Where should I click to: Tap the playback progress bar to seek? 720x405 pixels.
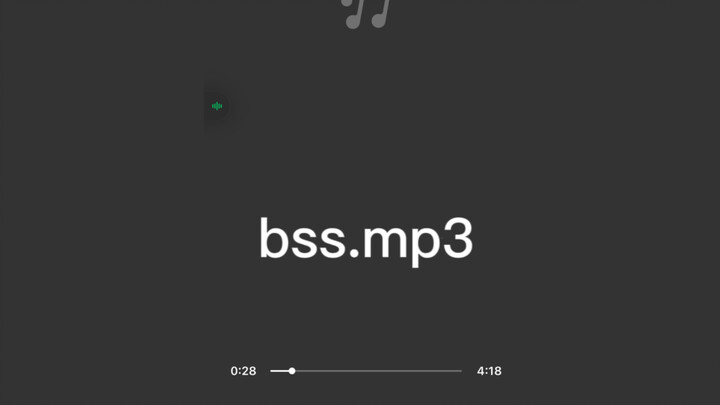pos(366,371)
